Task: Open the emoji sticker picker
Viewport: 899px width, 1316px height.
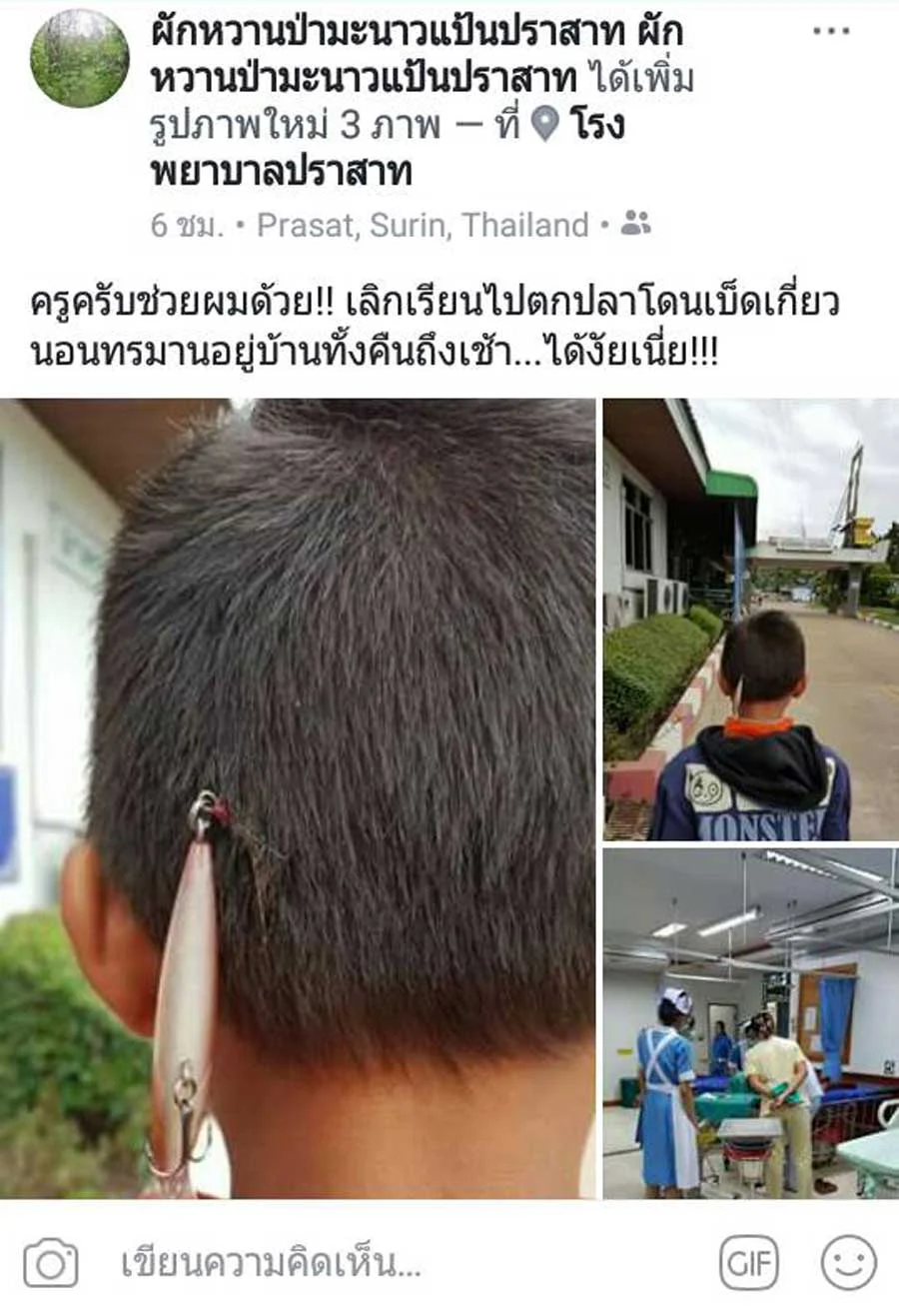Action: tap(848, 1263)
